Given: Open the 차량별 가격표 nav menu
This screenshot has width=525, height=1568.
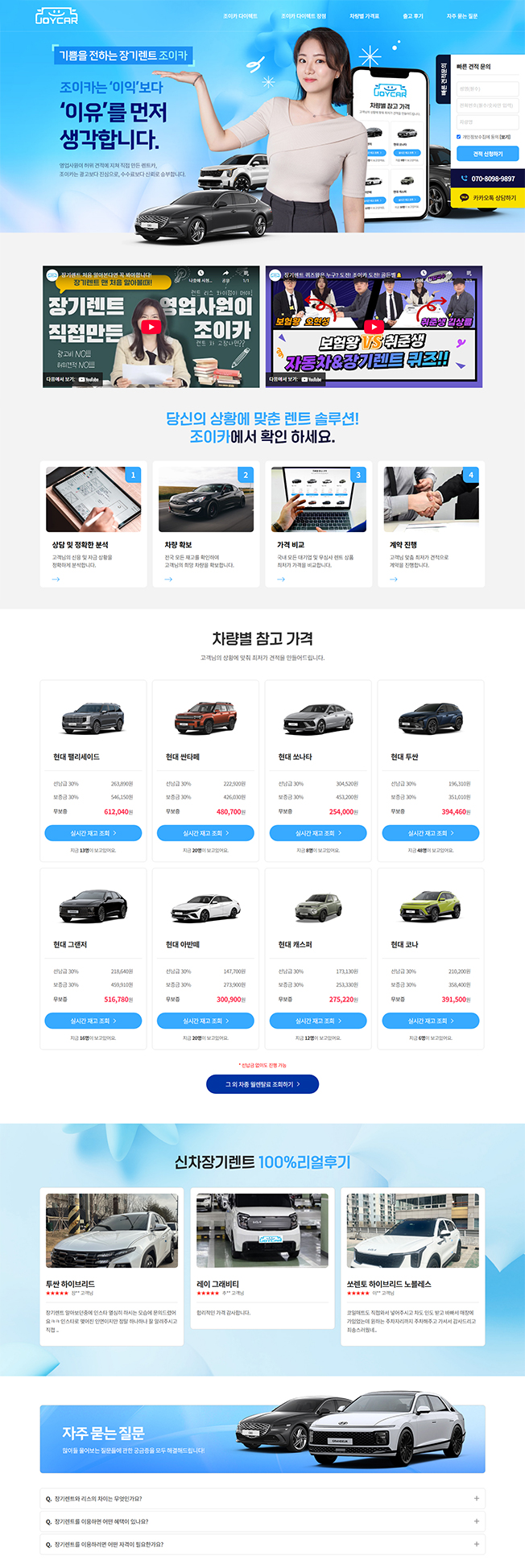Looking at the screenshot, I should [x=364, y=16].
